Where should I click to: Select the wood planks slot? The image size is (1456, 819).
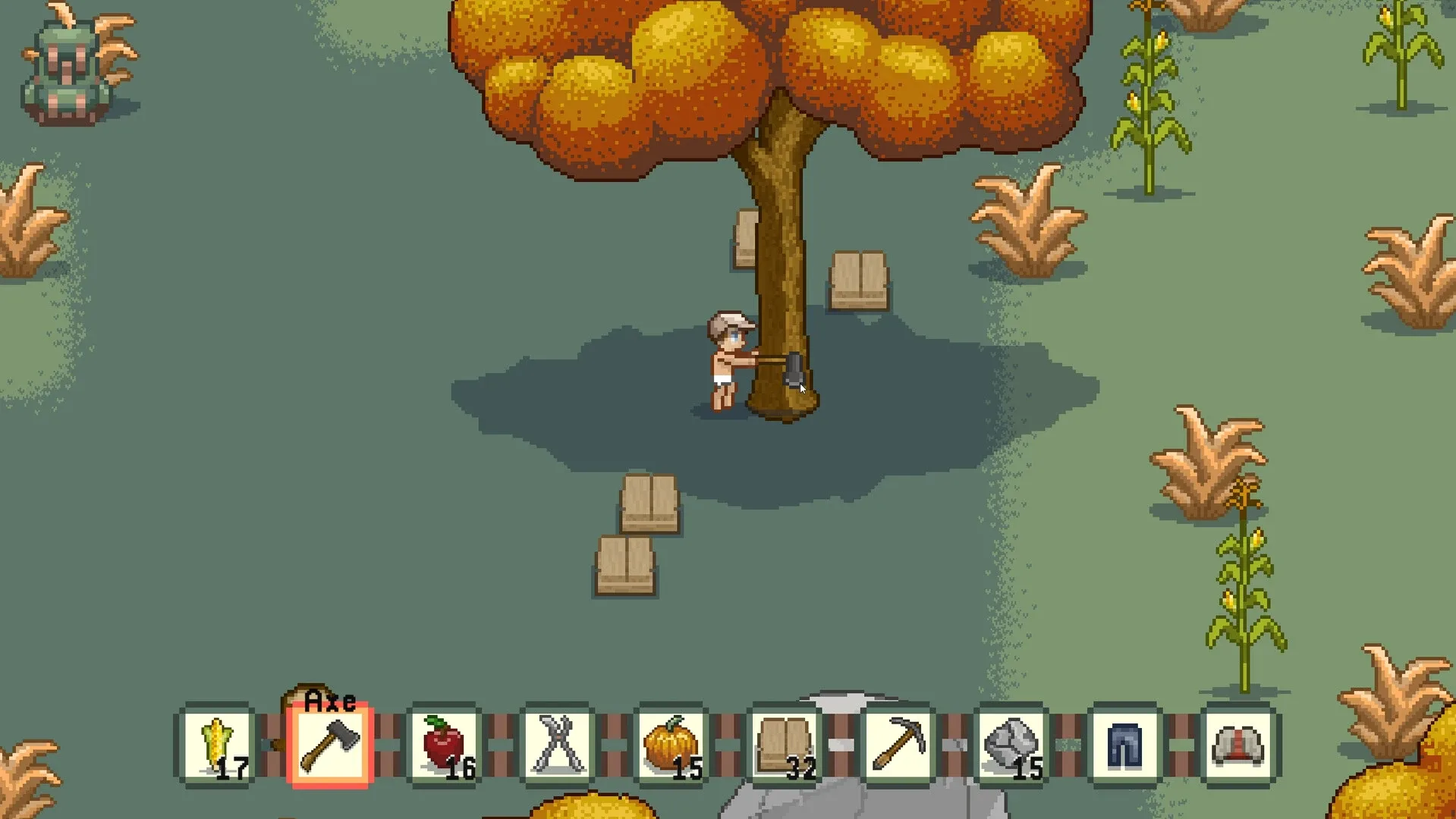[x=785, y=745]
